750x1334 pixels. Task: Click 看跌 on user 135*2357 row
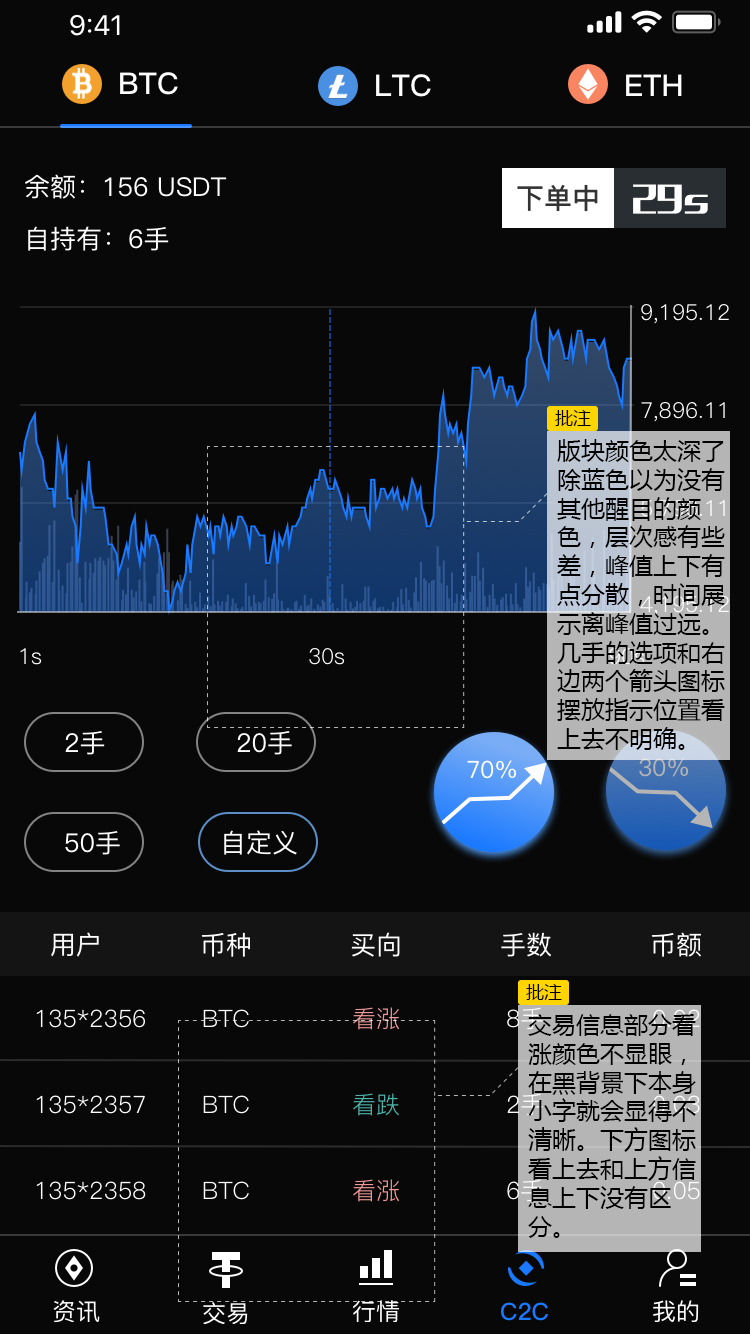pyautogui.click(x=375, y=1104)
